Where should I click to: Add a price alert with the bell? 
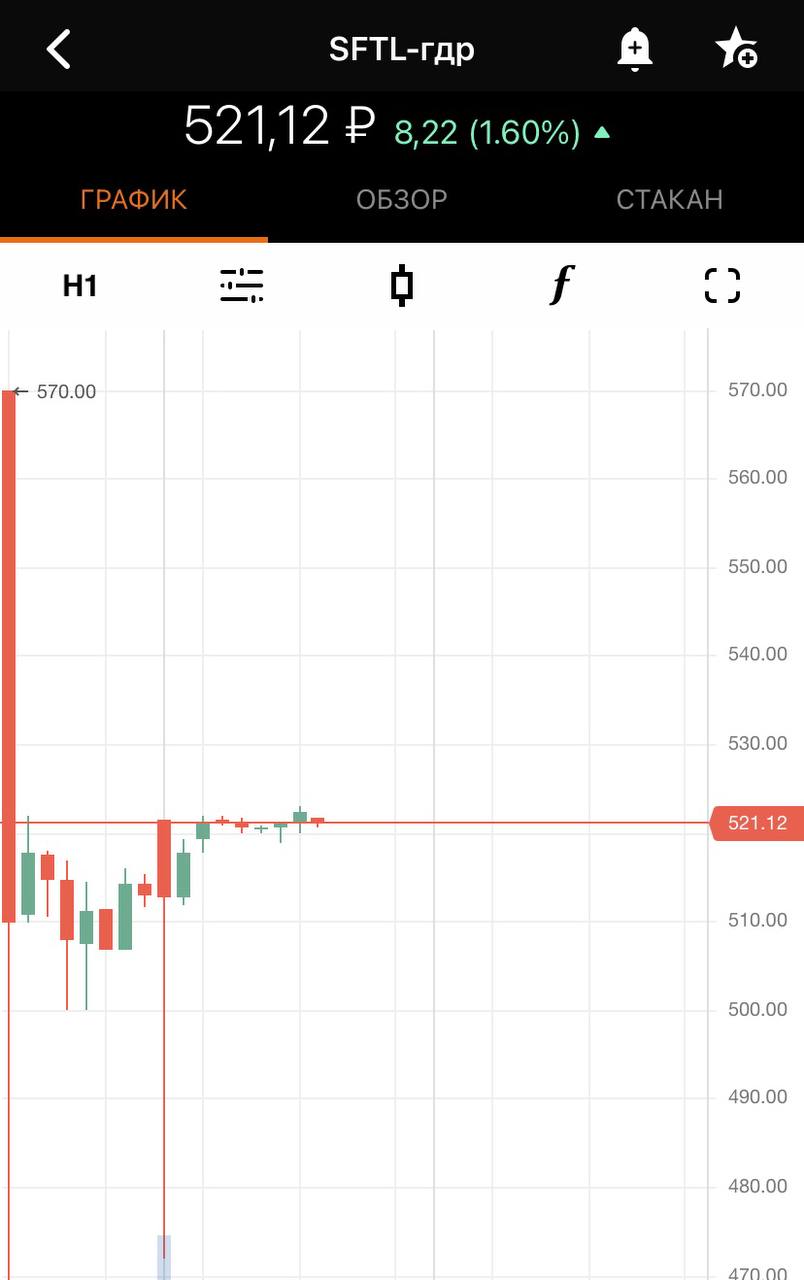pos(635,49)
